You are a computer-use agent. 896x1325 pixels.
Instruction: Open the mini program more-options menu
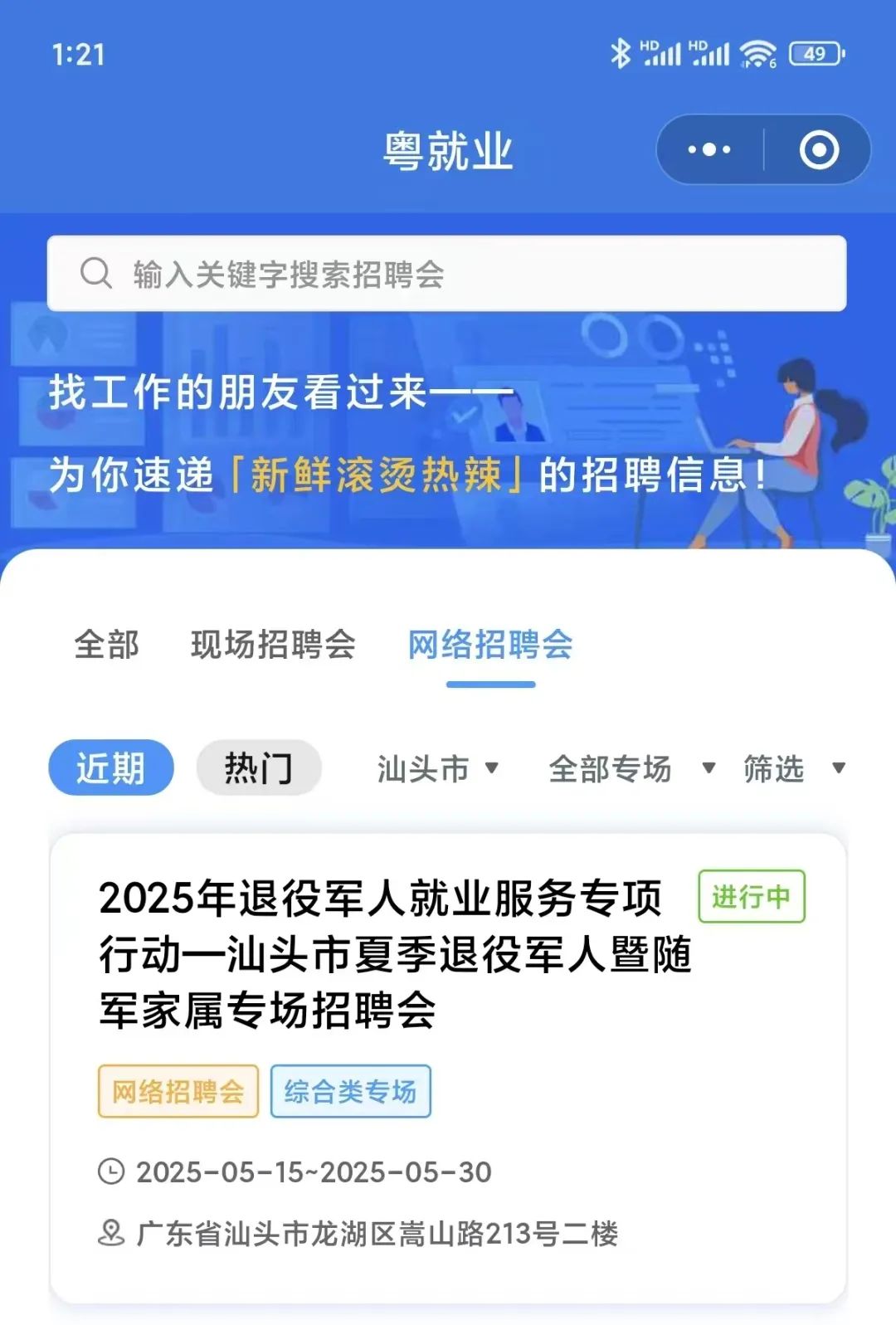tap(709, 150)
